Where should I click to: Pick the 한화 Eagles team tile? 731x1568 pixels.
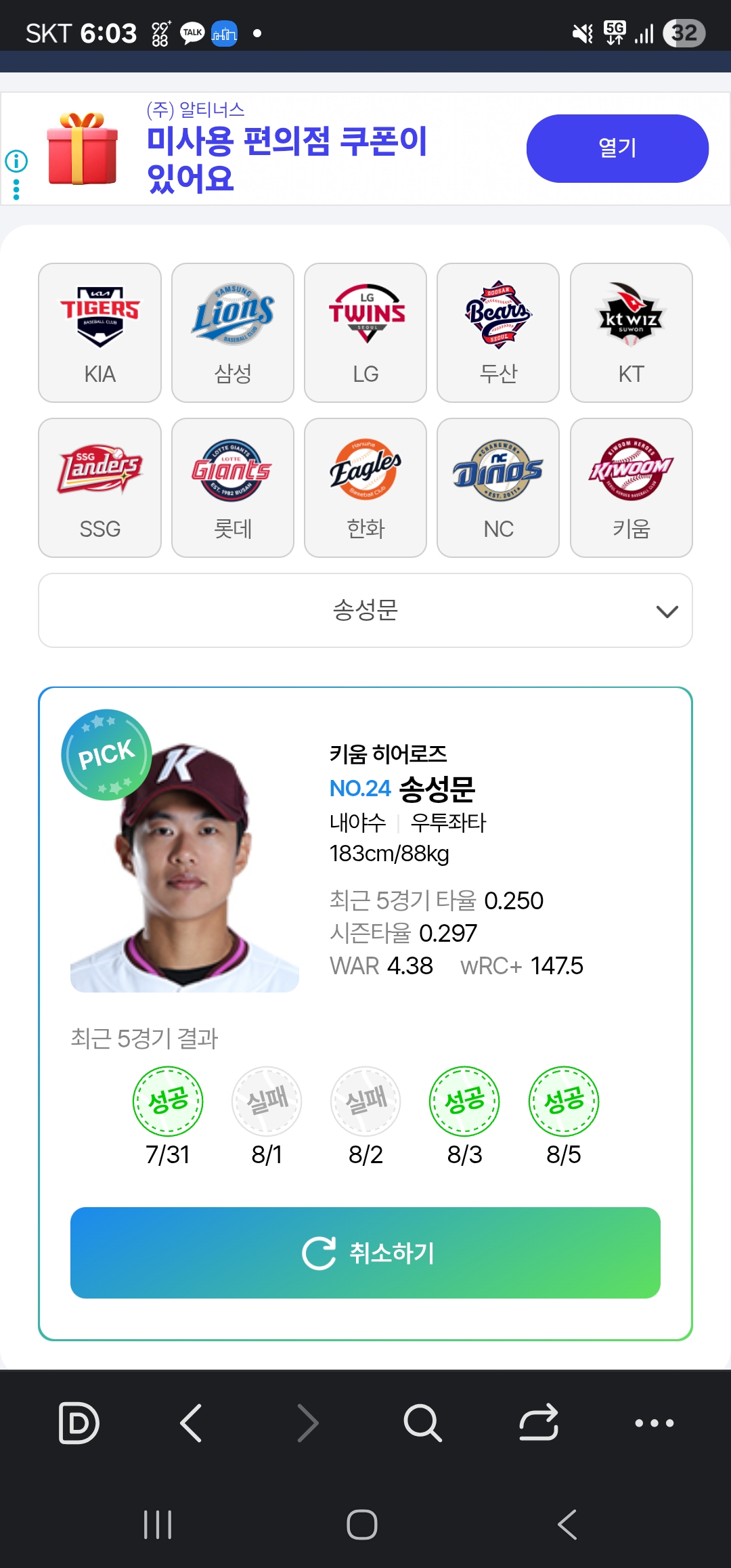[x=365, y=487]
